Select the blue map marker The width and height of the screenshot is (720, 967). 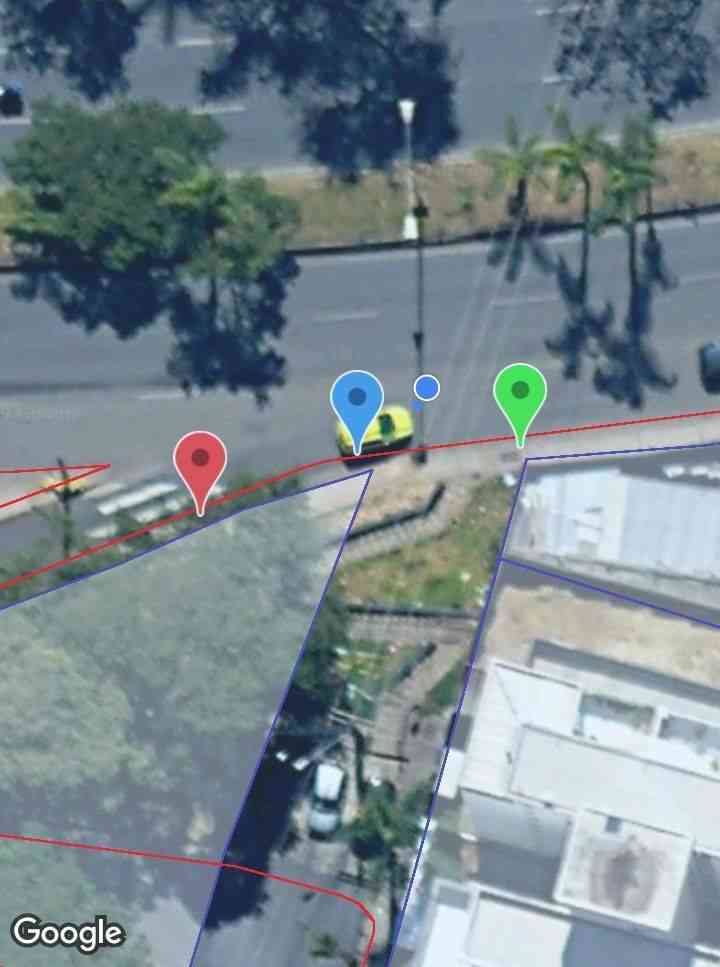(x=357, y=399)
